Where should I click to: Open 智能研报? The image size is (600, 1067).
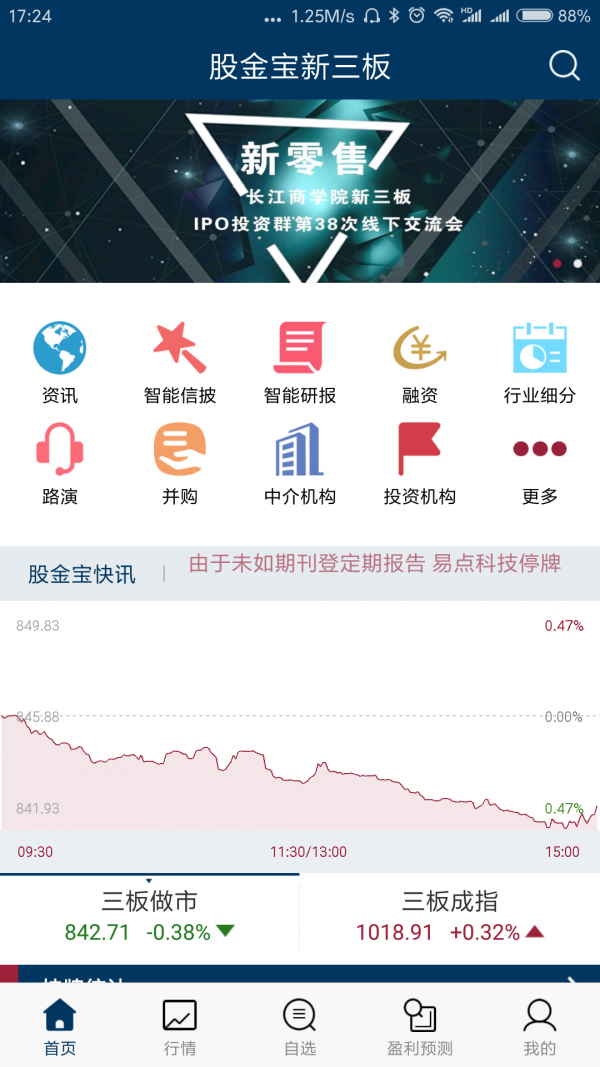(x=300, y=362)
